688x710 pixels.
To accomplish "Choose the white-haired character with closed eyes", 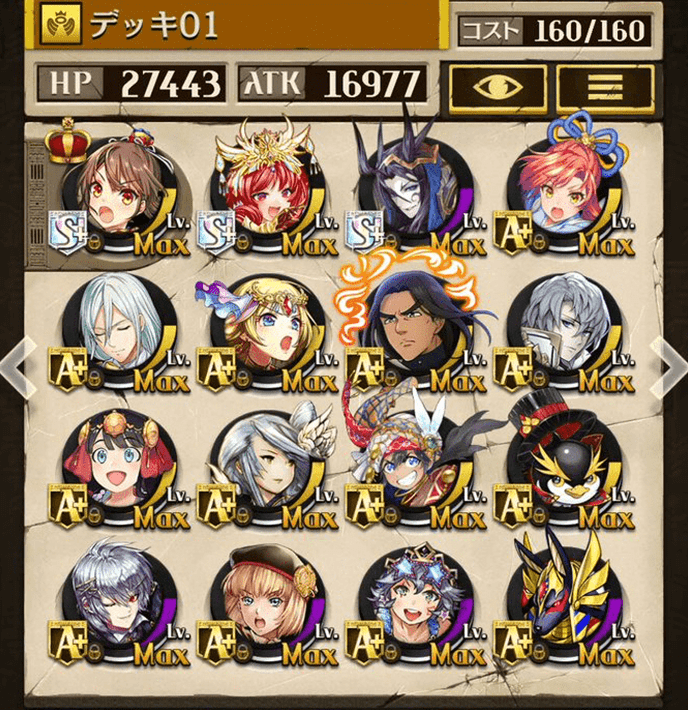I will [x=118, y=325].
